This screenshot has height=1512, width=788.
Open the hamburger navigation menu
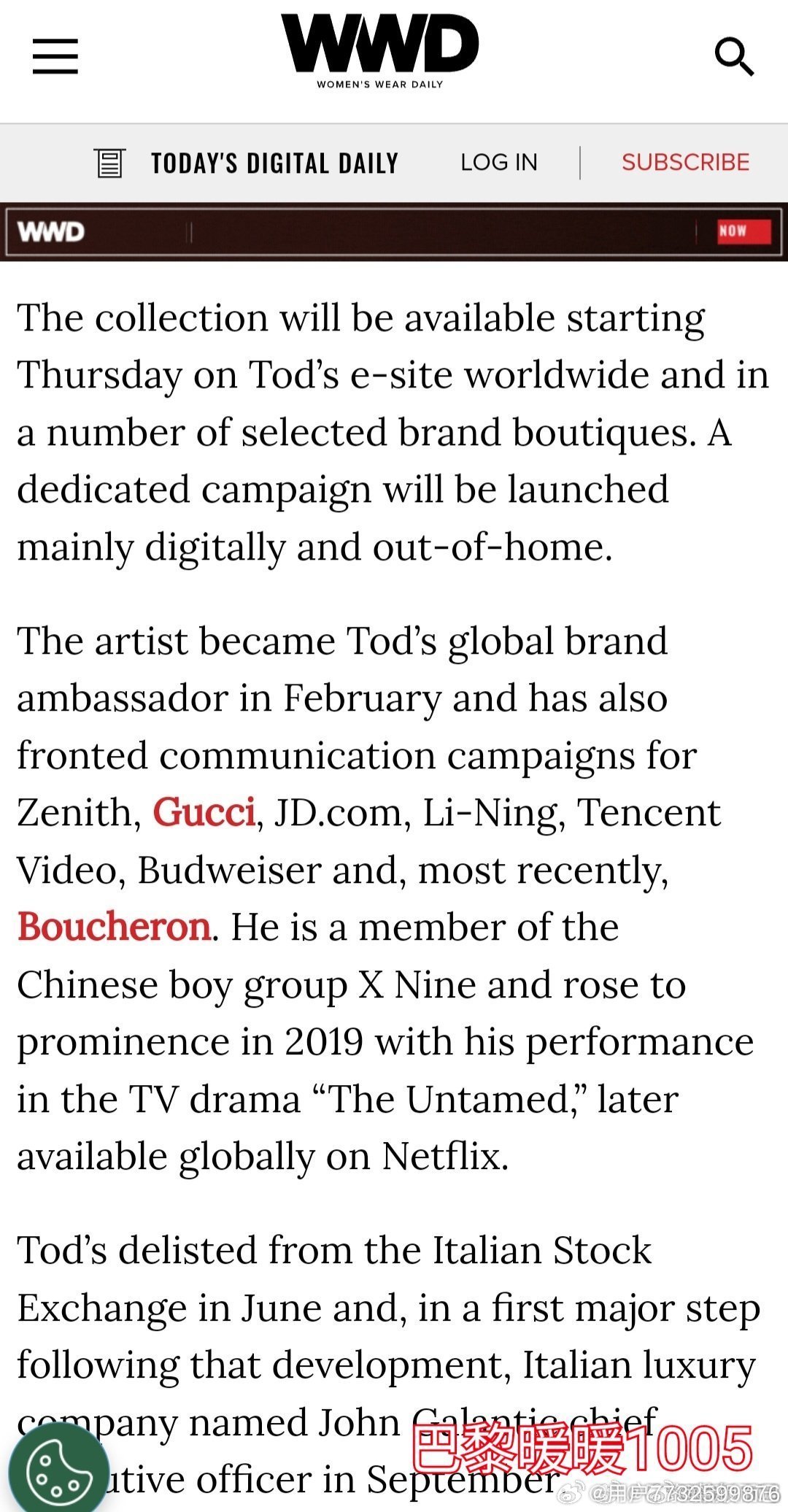(55, 57)
